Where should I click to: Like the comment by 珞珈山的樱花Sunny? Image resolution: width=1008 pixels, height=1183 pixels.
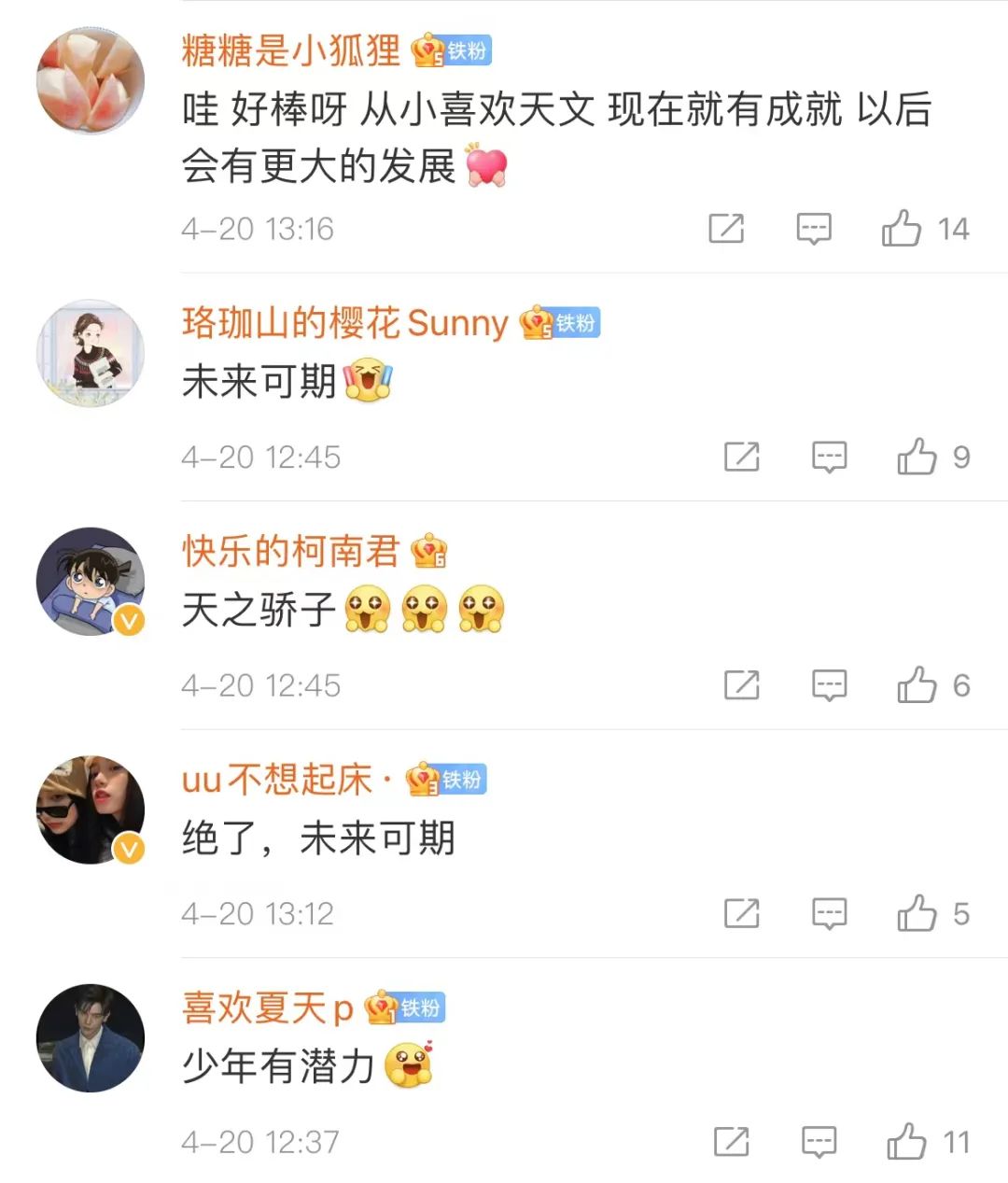point(917,457)
